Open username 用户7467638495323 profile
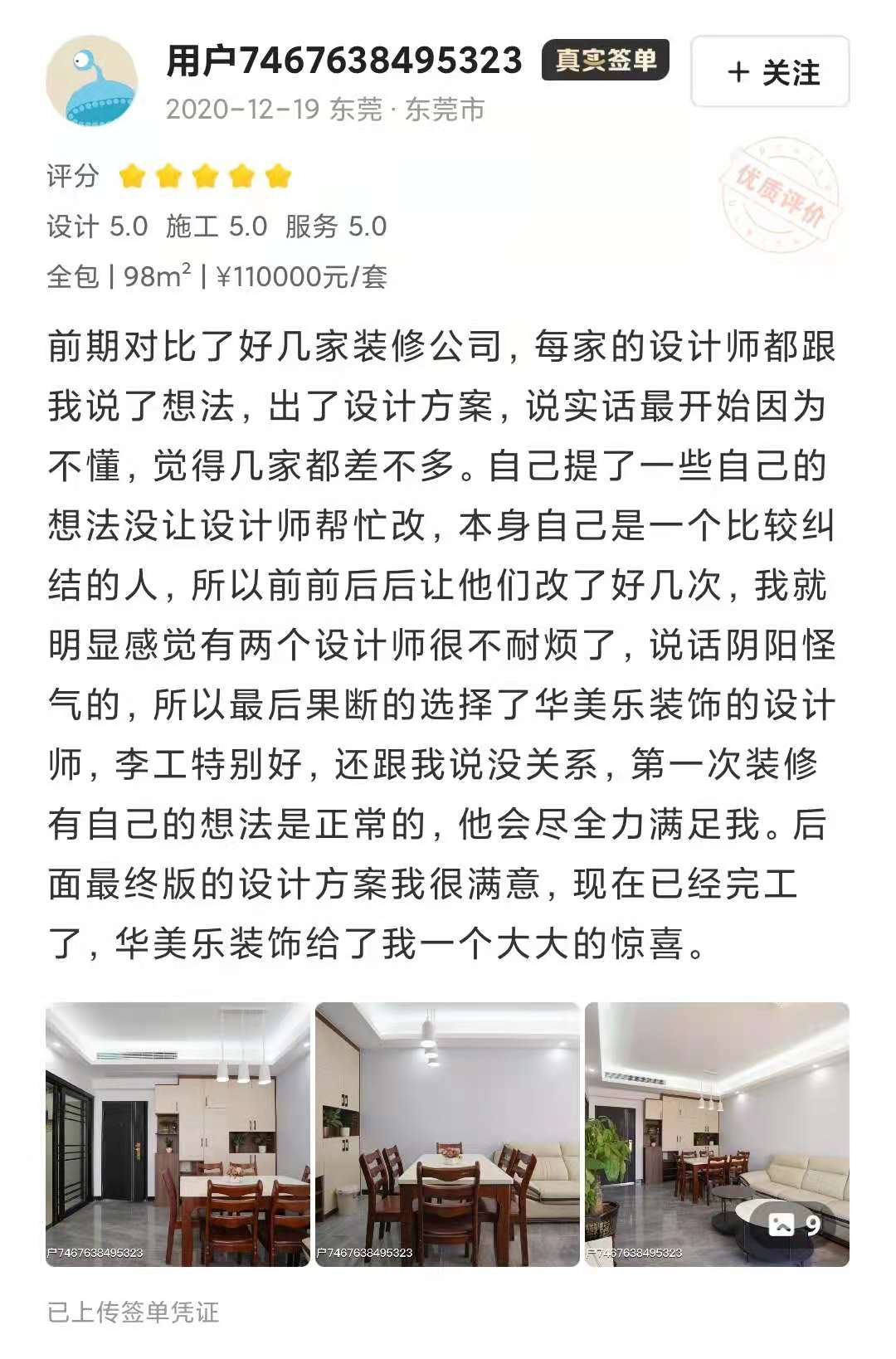 point(344,61)
